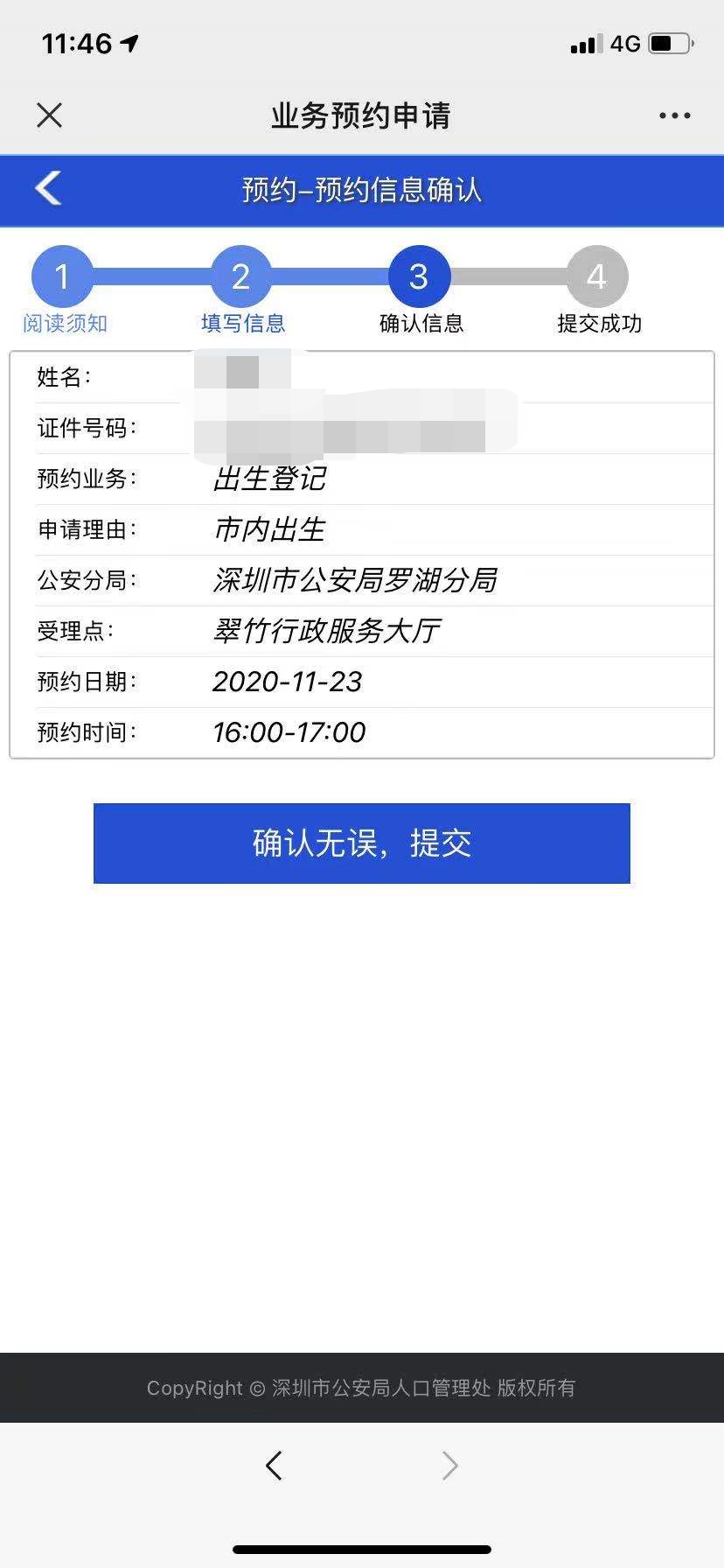Image resolution: width=724 pixels, height=1568 pixels.
Task: Tap the forward navigation arrow at bottom
Action: coord(449,1466)
